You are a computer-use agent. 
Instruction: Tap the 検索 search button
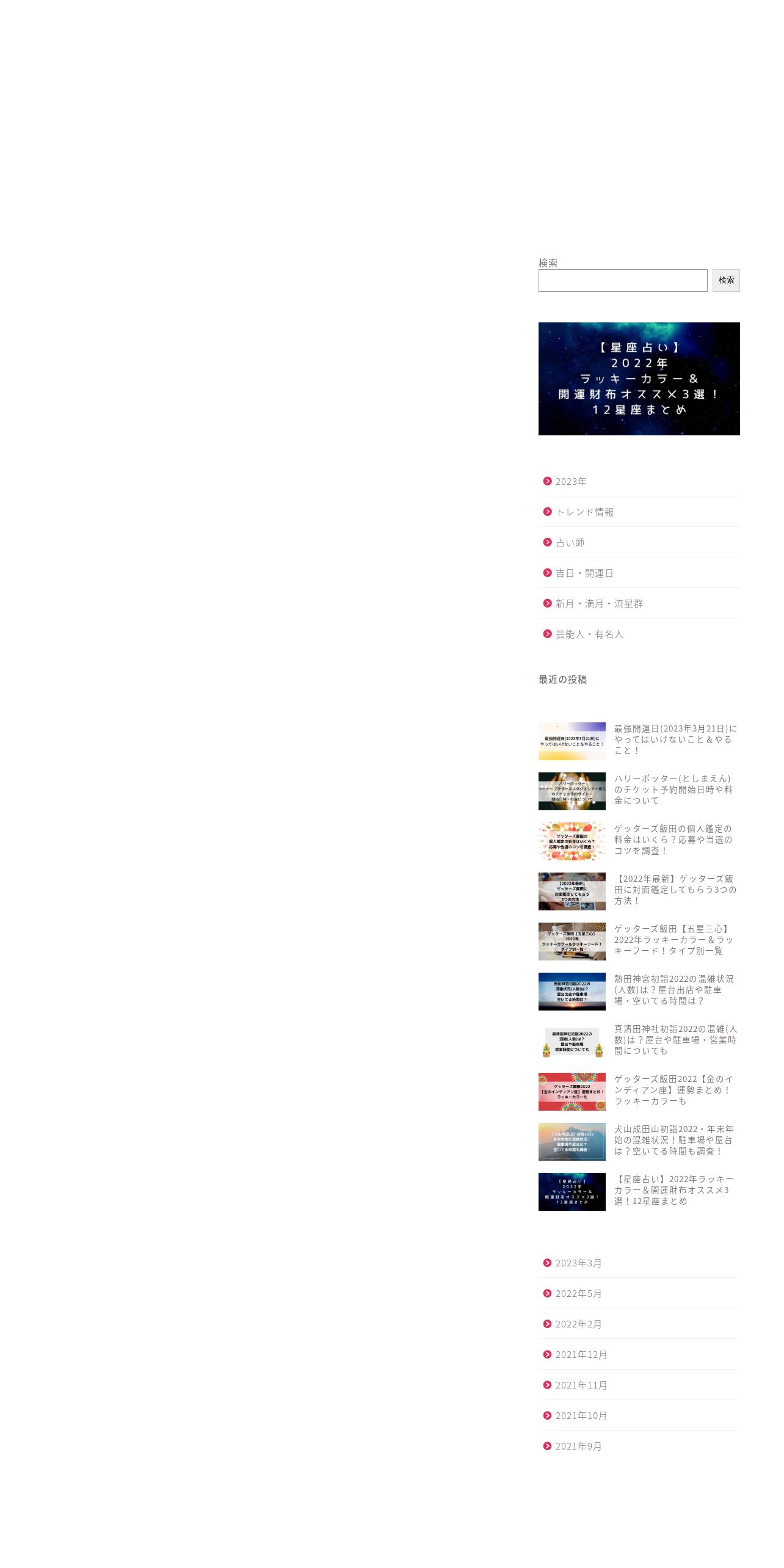725,280
